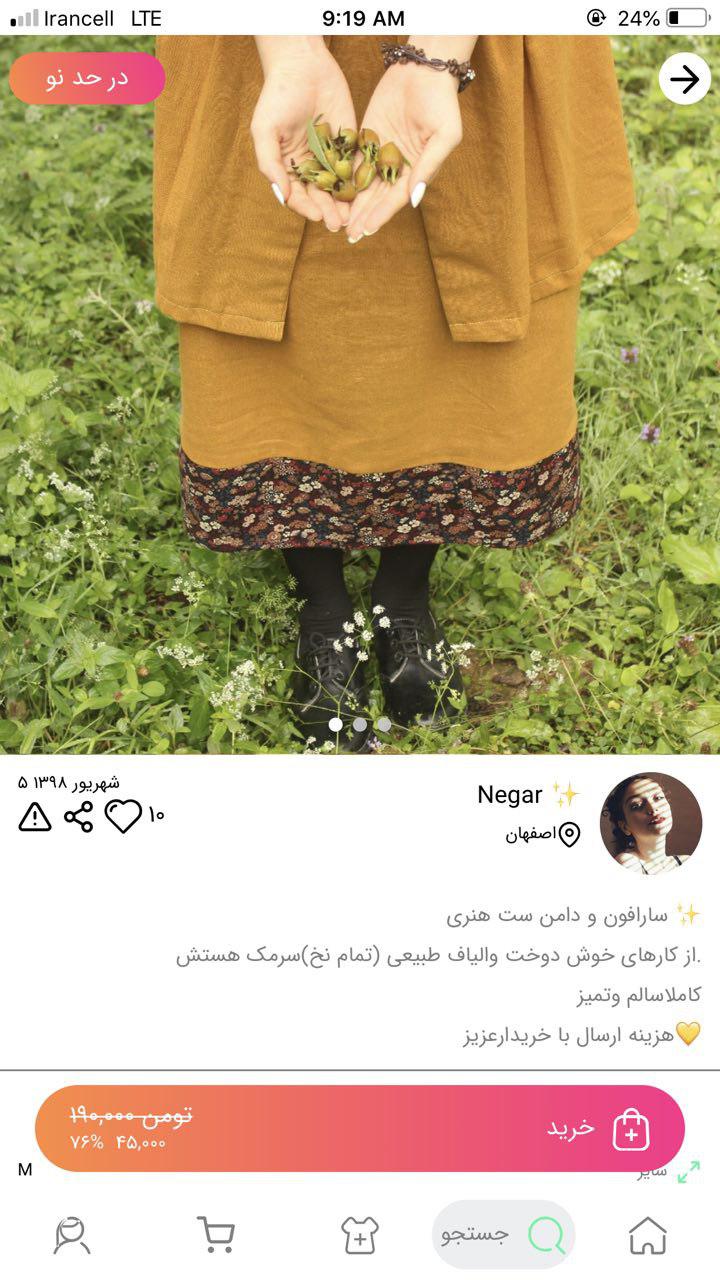720x1280 pixels.
Task: Add a new clothing listing
Action: pyautogui.click(x=359, y=1235)
